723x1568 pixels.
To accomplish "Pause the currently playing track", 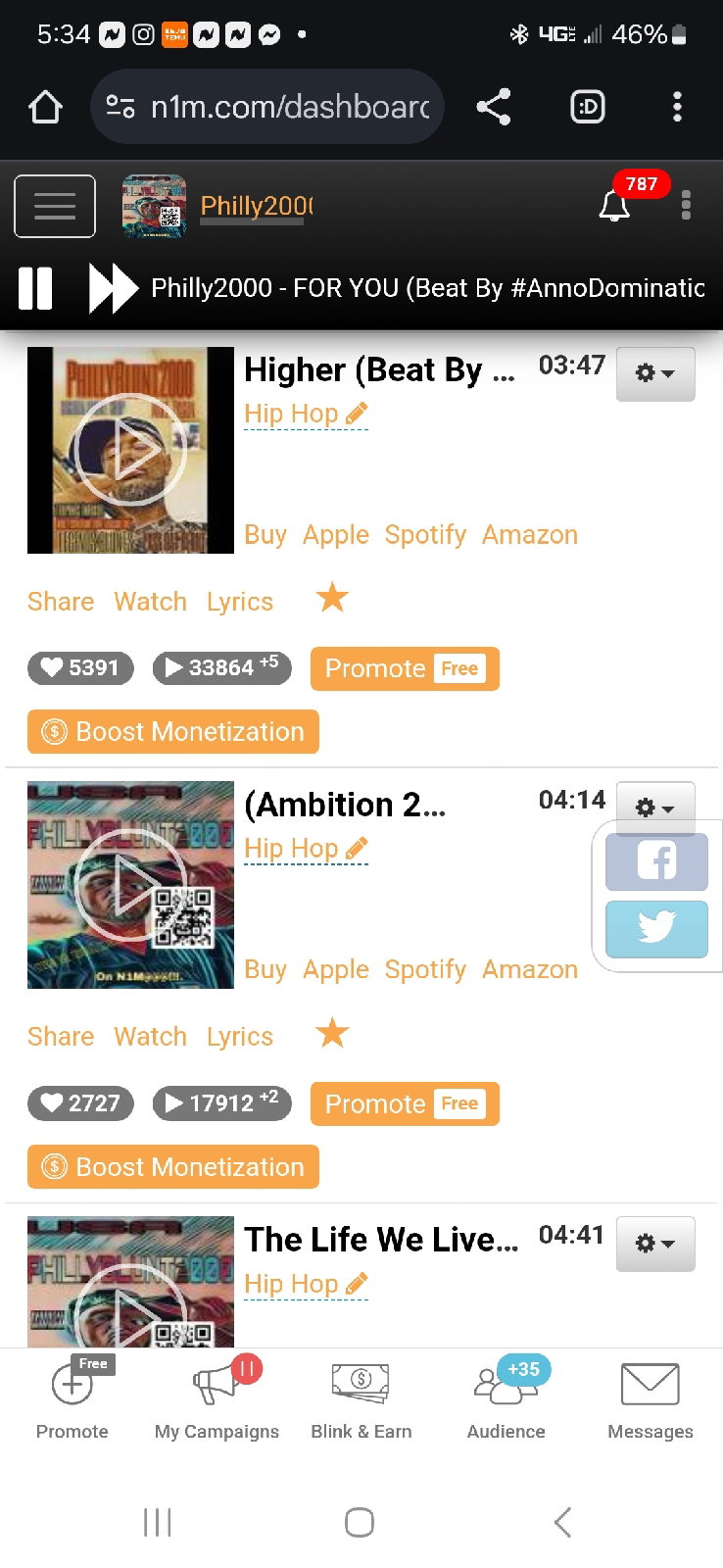I will [x=35, y=288].
